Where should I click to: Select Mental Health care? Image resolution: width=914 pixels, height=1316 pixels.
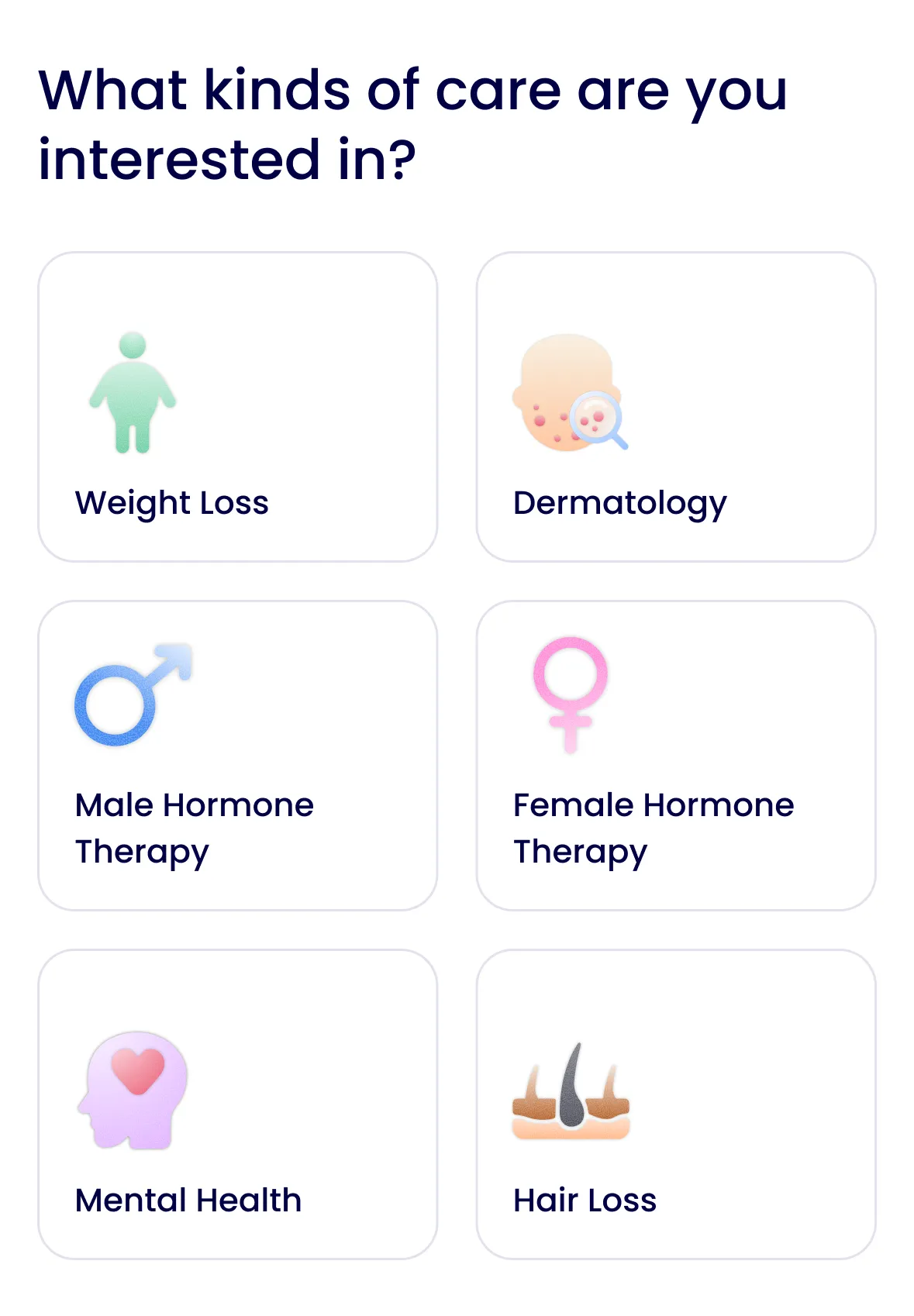pos(237,1104)
